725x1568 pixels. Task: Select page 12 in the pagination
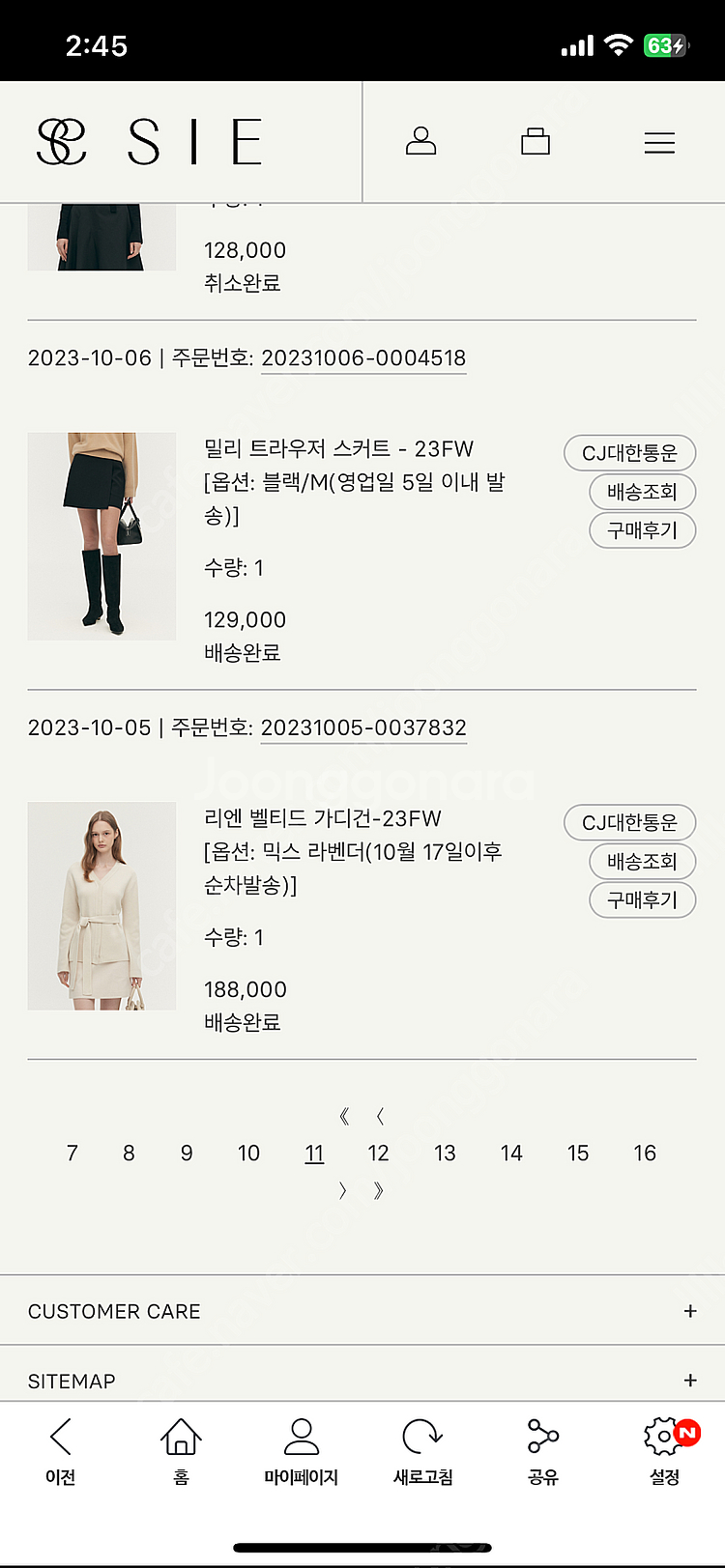[x=379, y=1153]
